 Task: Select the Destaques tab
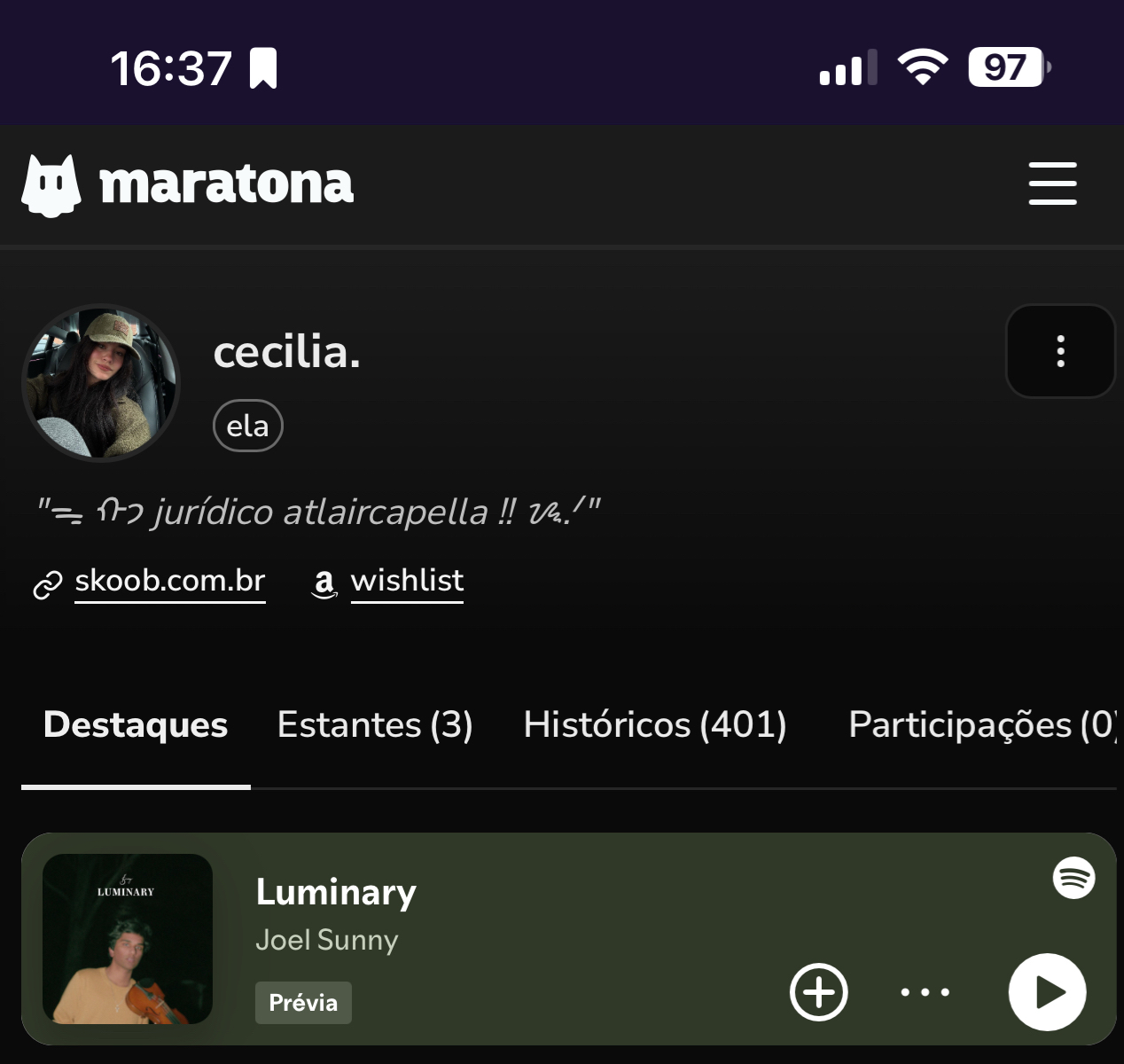136,724
